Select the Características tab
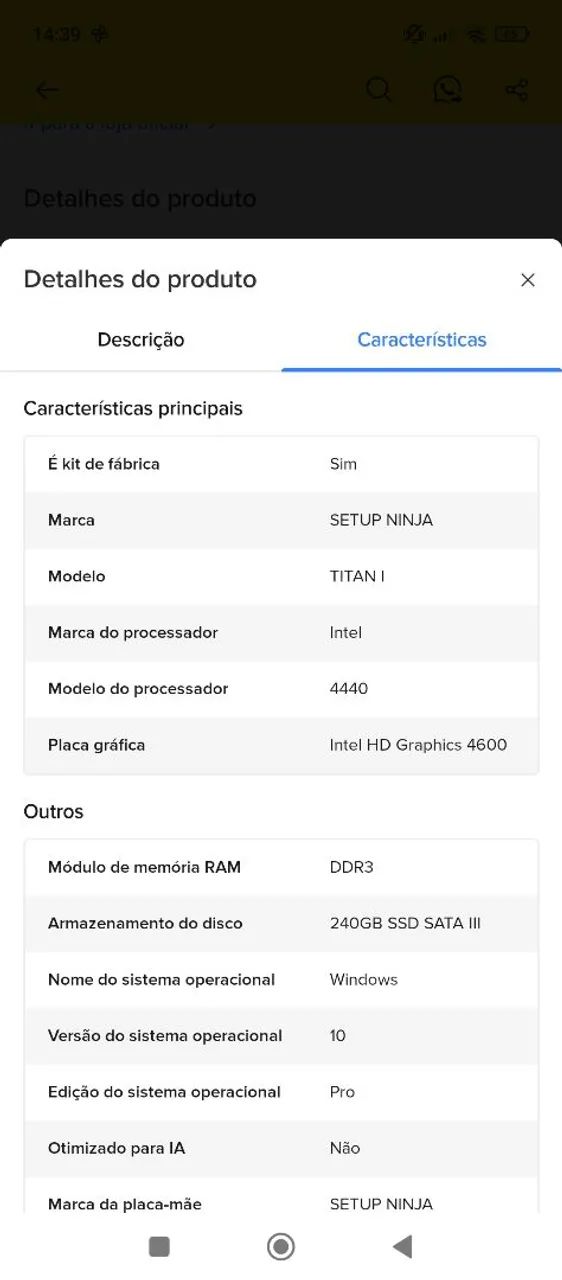 tap(422, 340)
